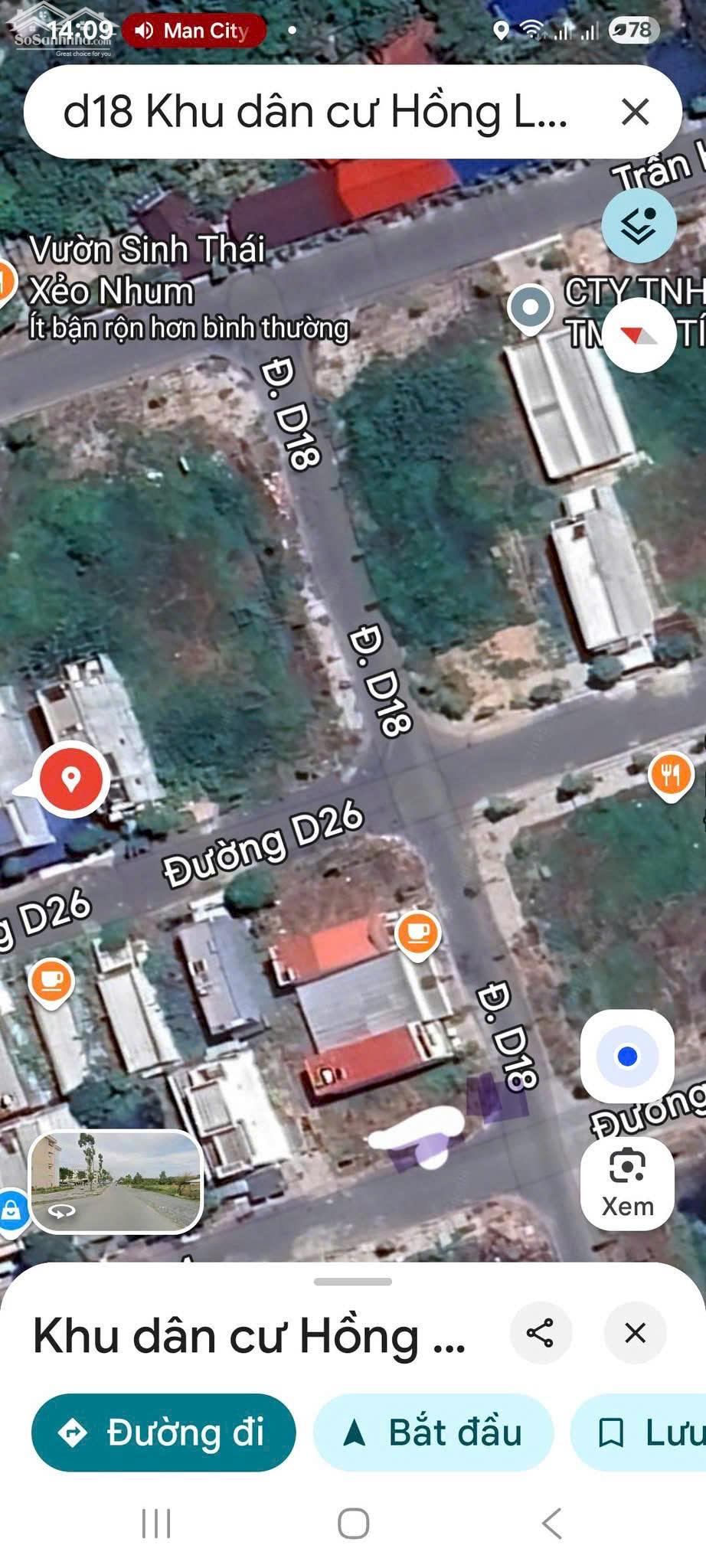Viewport: 706px width, 1568px height.
Task: Open the map layers selector
Action: point(639,225)
